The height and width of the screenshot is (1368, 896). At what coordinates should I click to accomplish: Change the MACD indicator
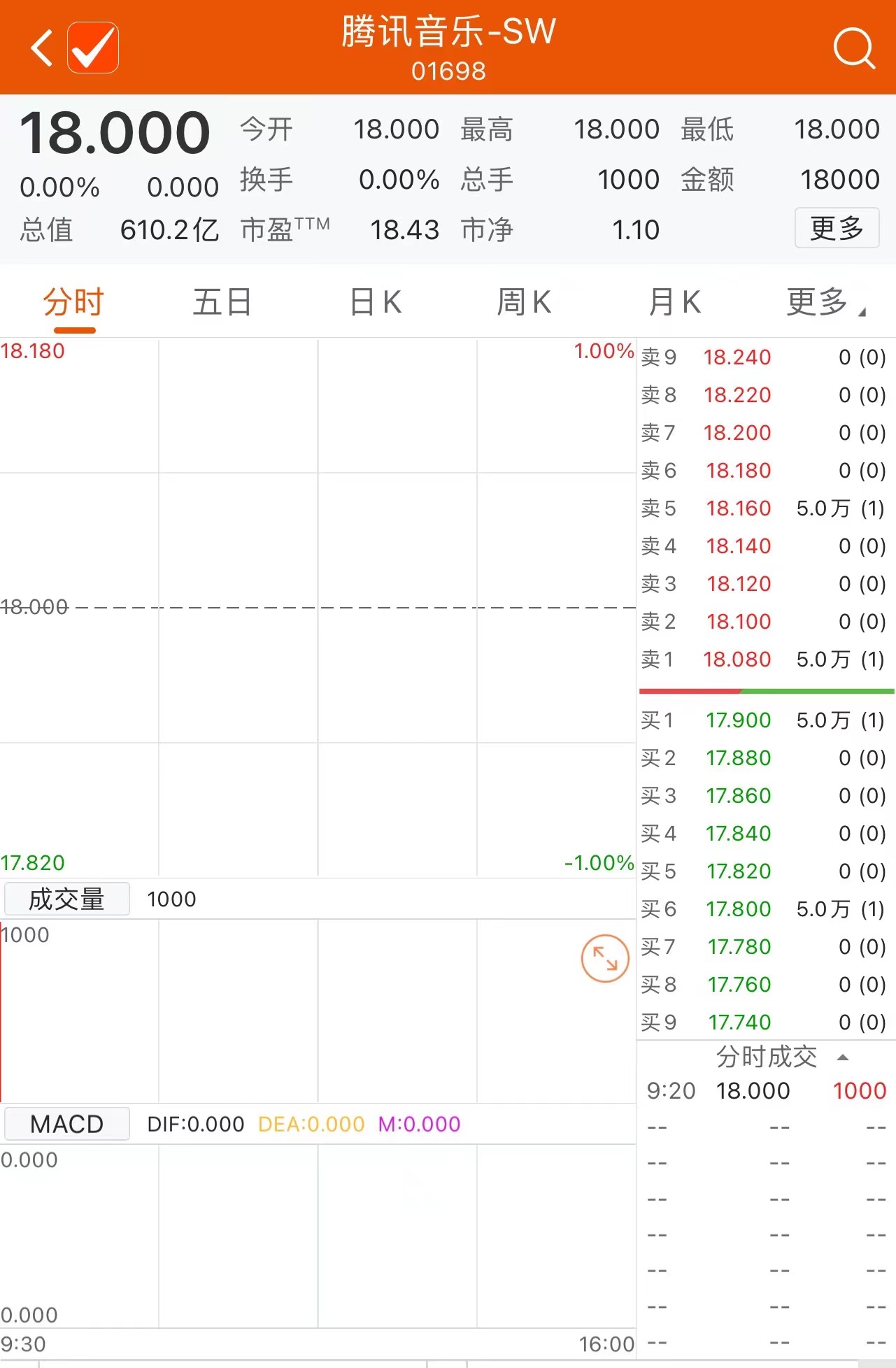67,1124
